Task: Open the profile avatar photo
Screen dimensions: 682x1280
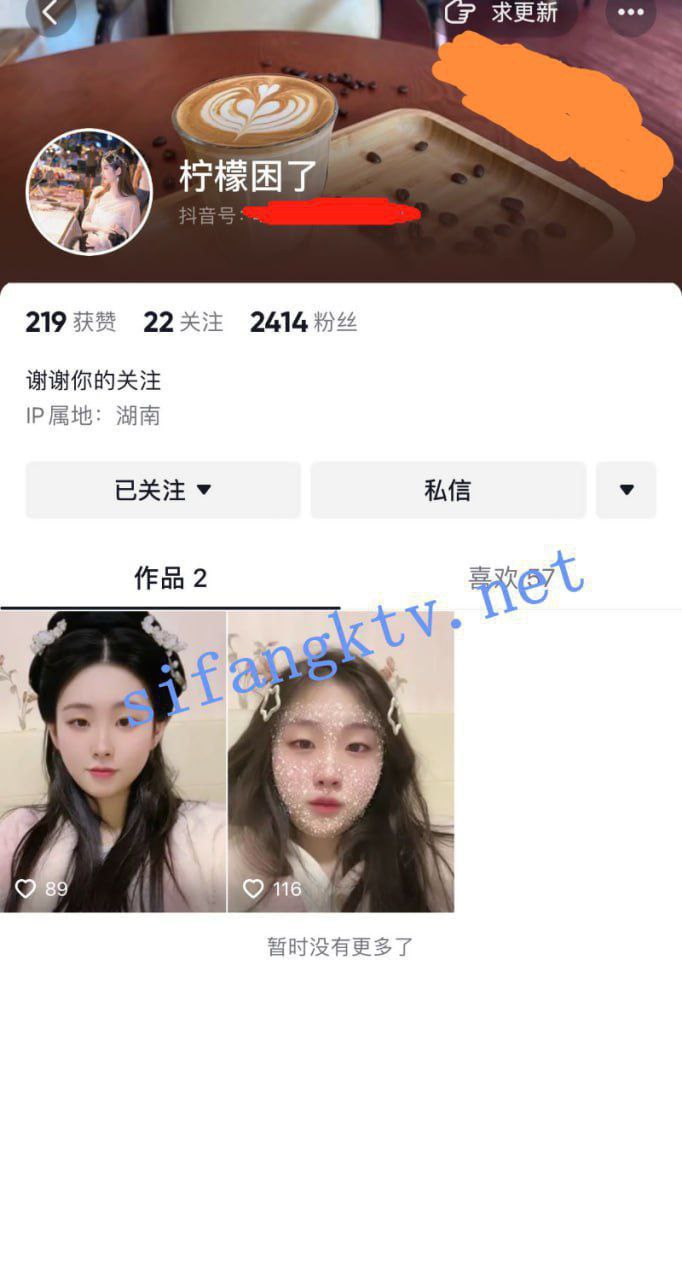Action: (x=89, y=192)
